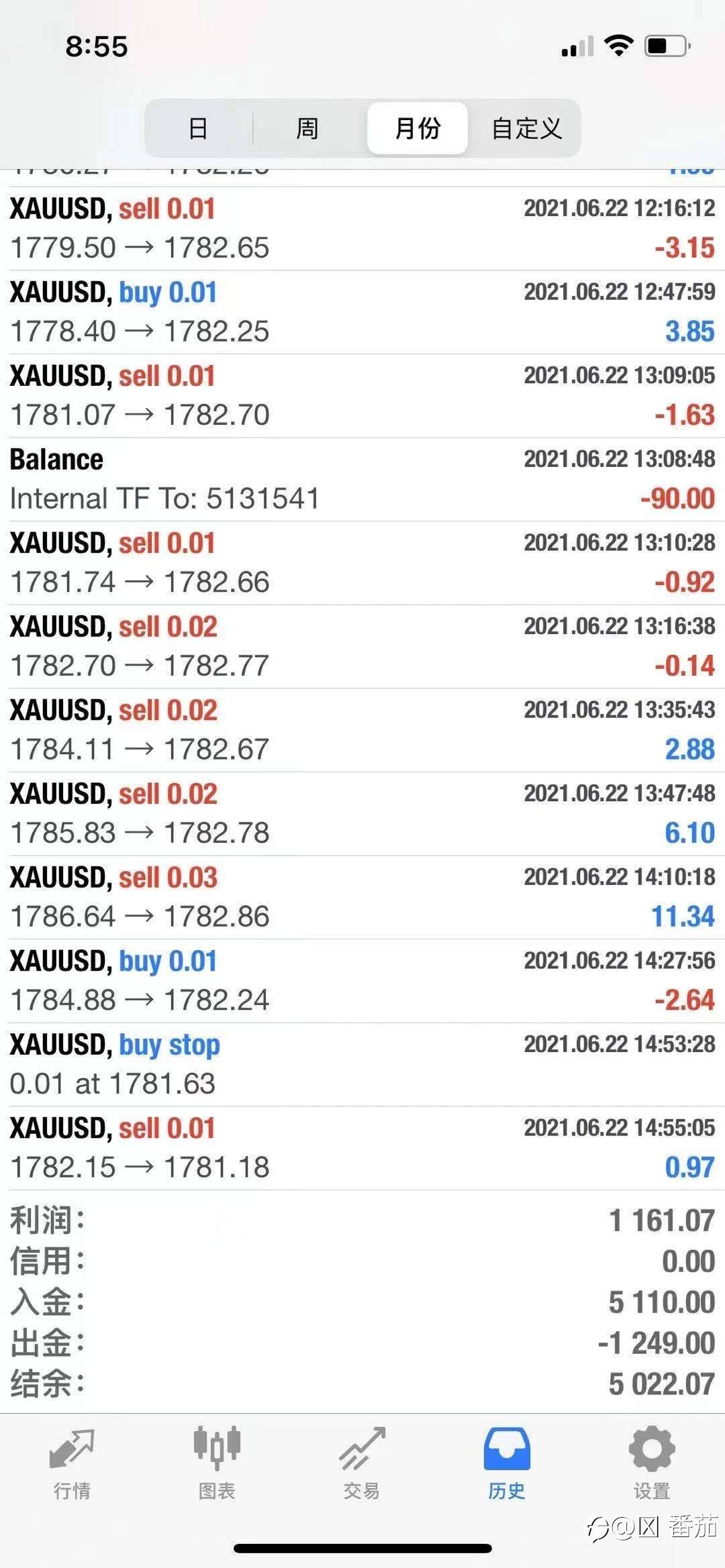This screenshot has height=1568, width=725.
Task: Open the sell 0.02 trade at 13:47:48
Action: point(362,814)
